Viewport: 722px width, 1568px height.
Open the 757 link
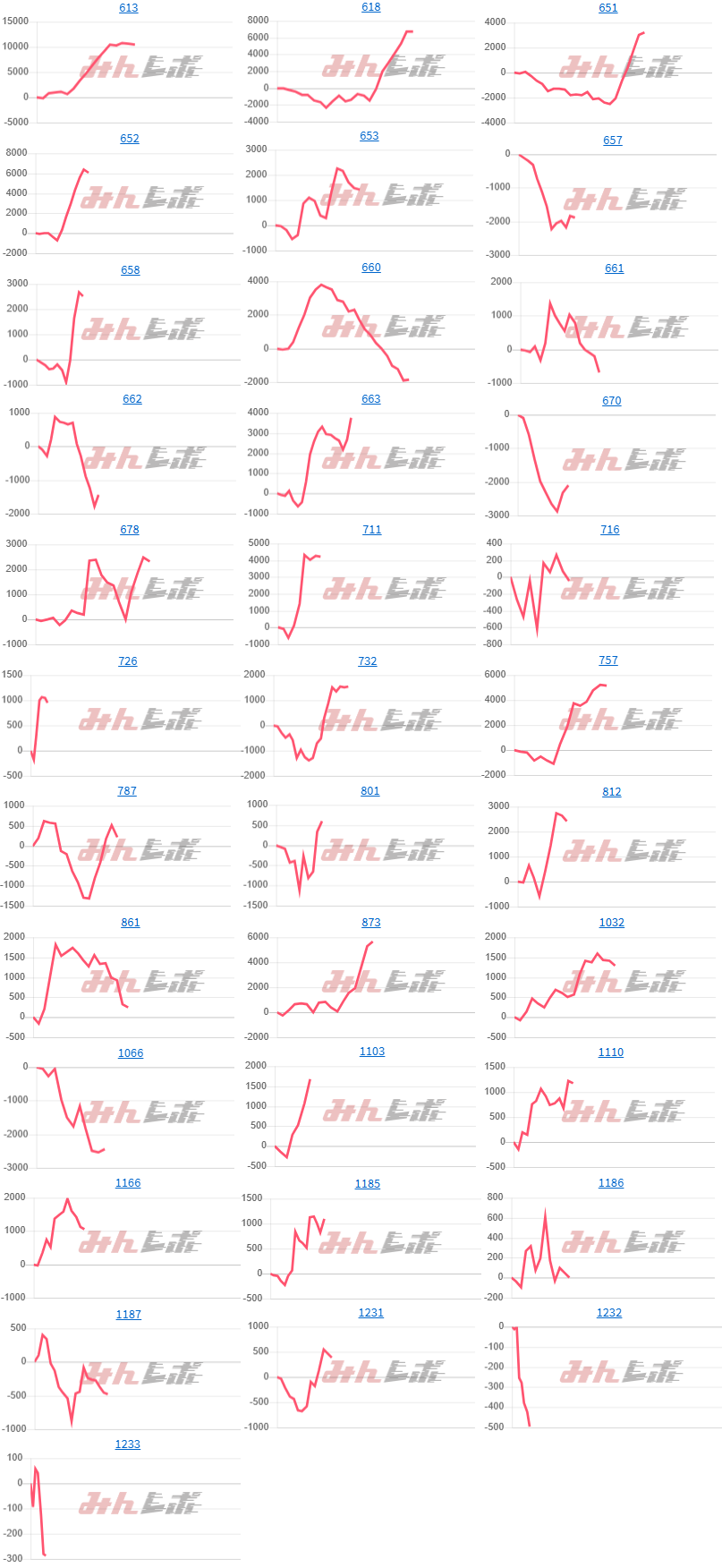pos(608,660)
